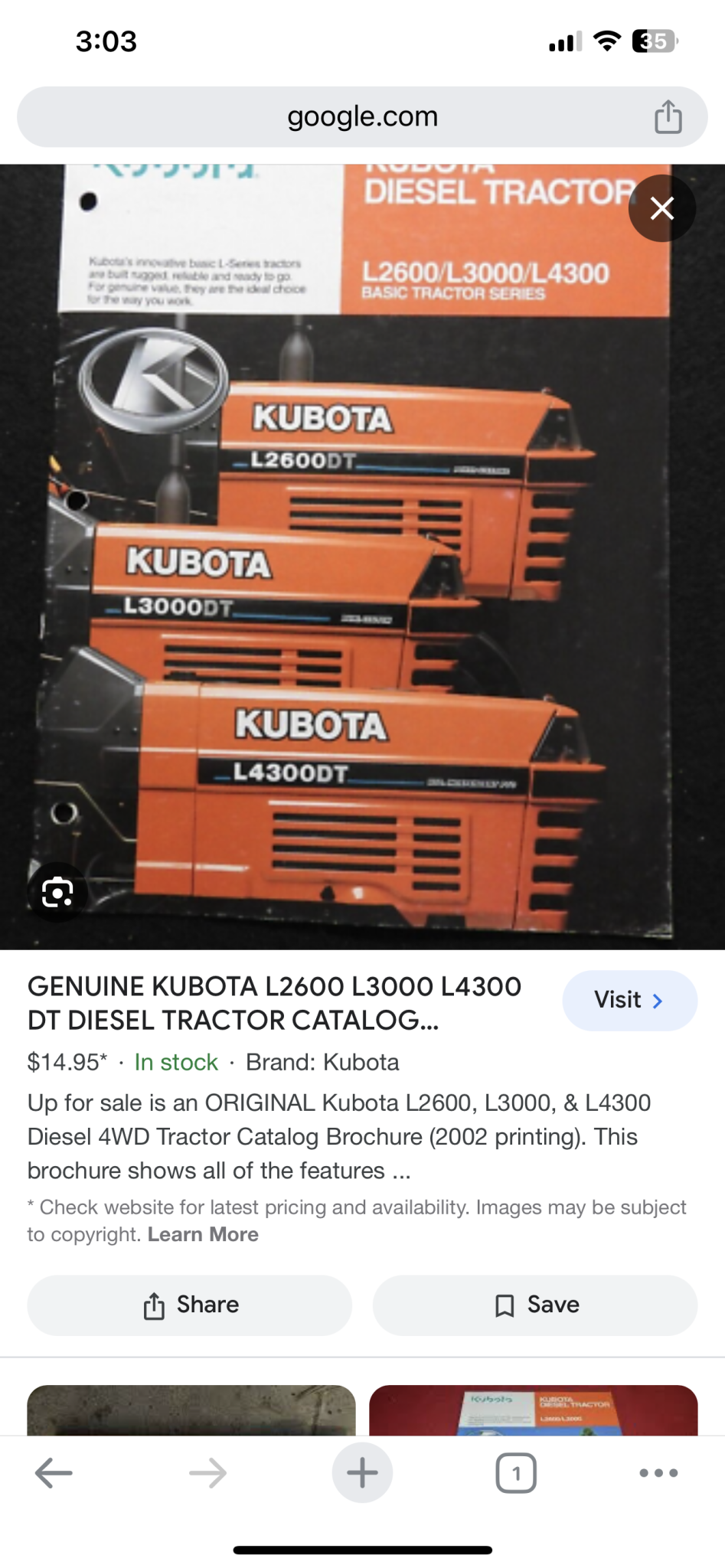This screenshot has height=1568, width=725.
Task: Share this image result
Action: coord(190,1305)
